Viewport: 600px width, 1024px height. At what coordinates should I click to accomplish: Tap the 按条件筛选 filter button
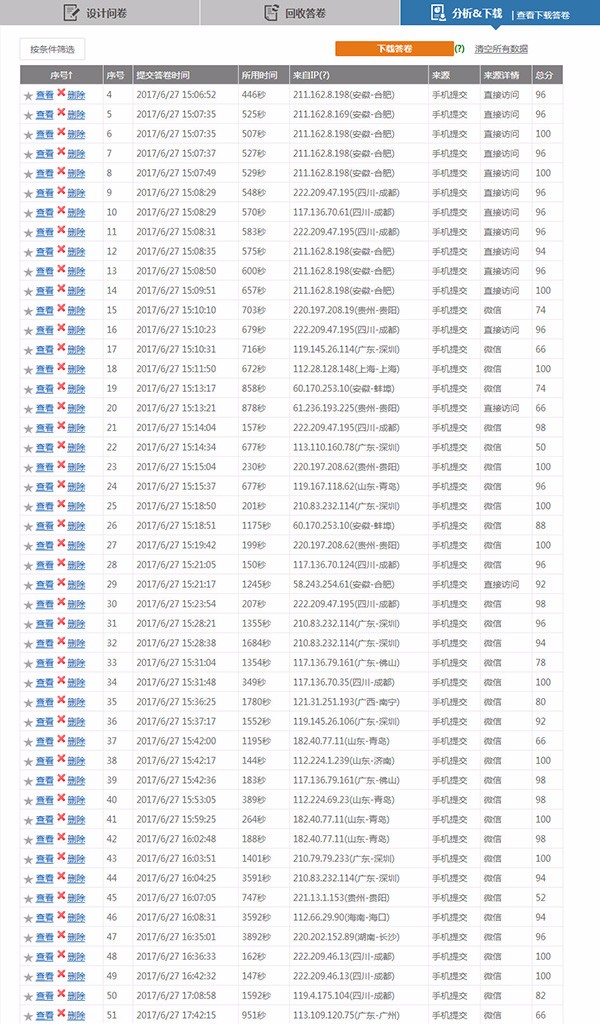tap(52, 49)
